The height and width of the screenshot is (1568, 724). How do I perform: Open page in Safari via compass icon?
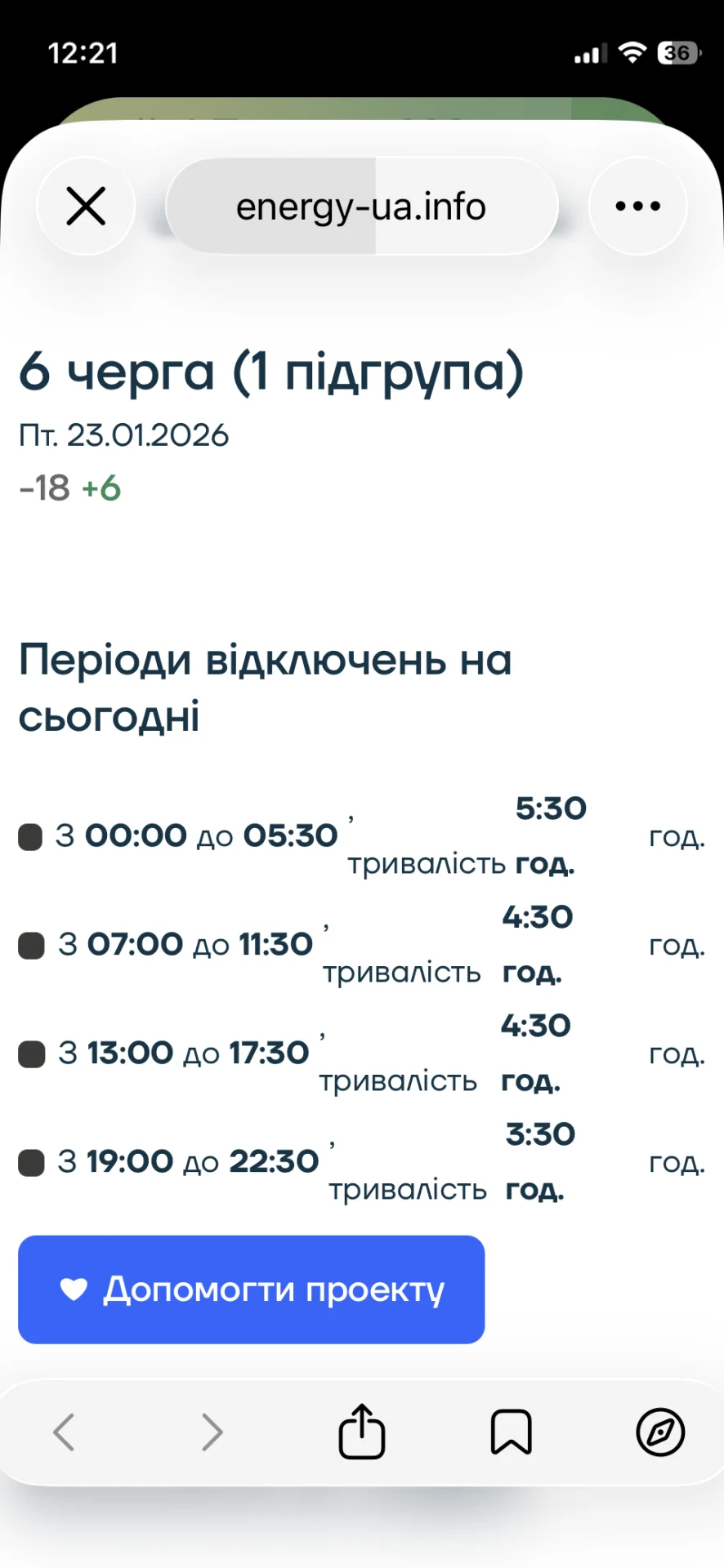(660, 1432)
